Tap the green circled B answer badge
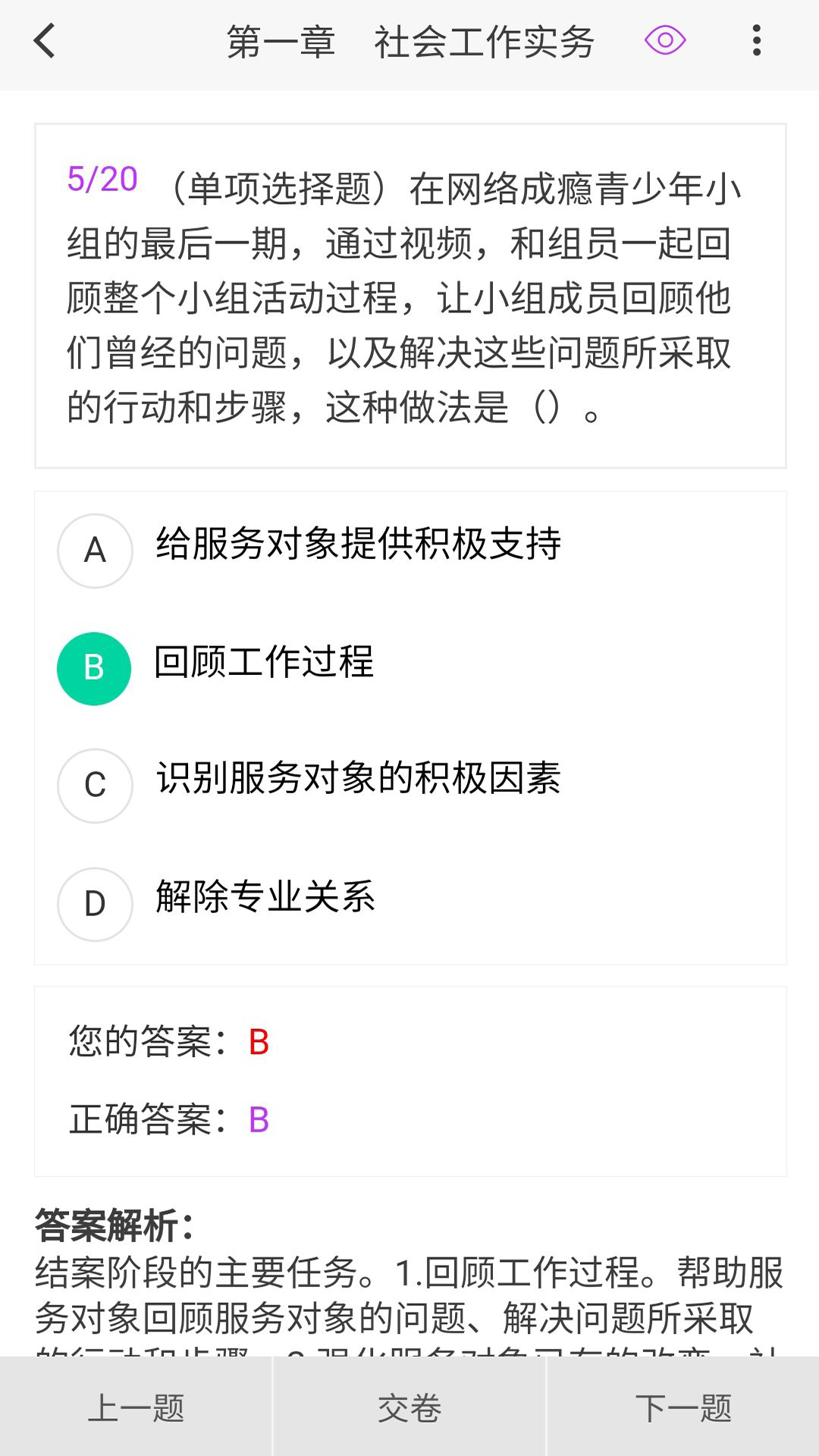 [x=94, y=667]
